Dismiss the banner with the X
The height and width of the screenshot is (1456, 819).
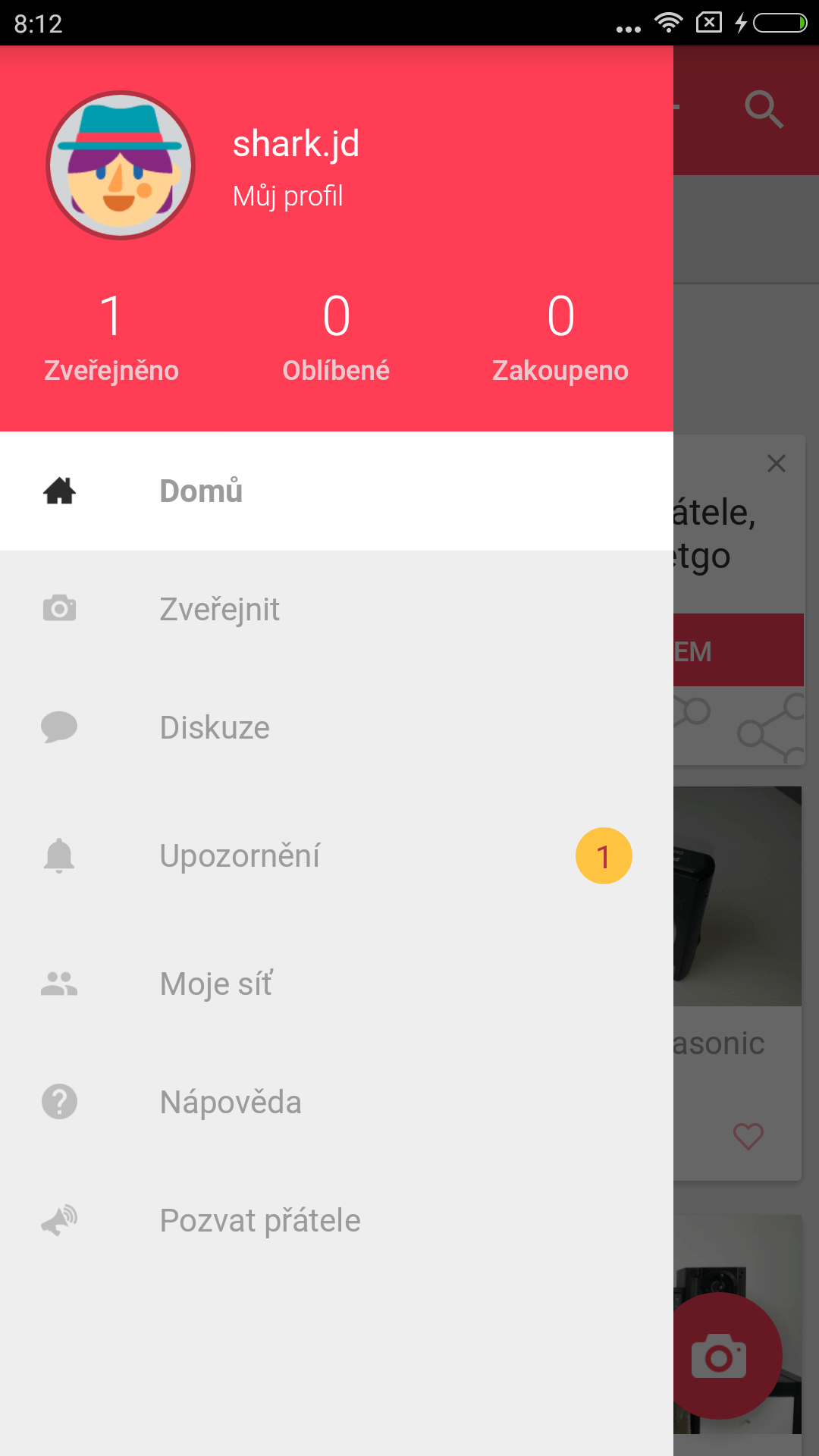pos(776,463)
